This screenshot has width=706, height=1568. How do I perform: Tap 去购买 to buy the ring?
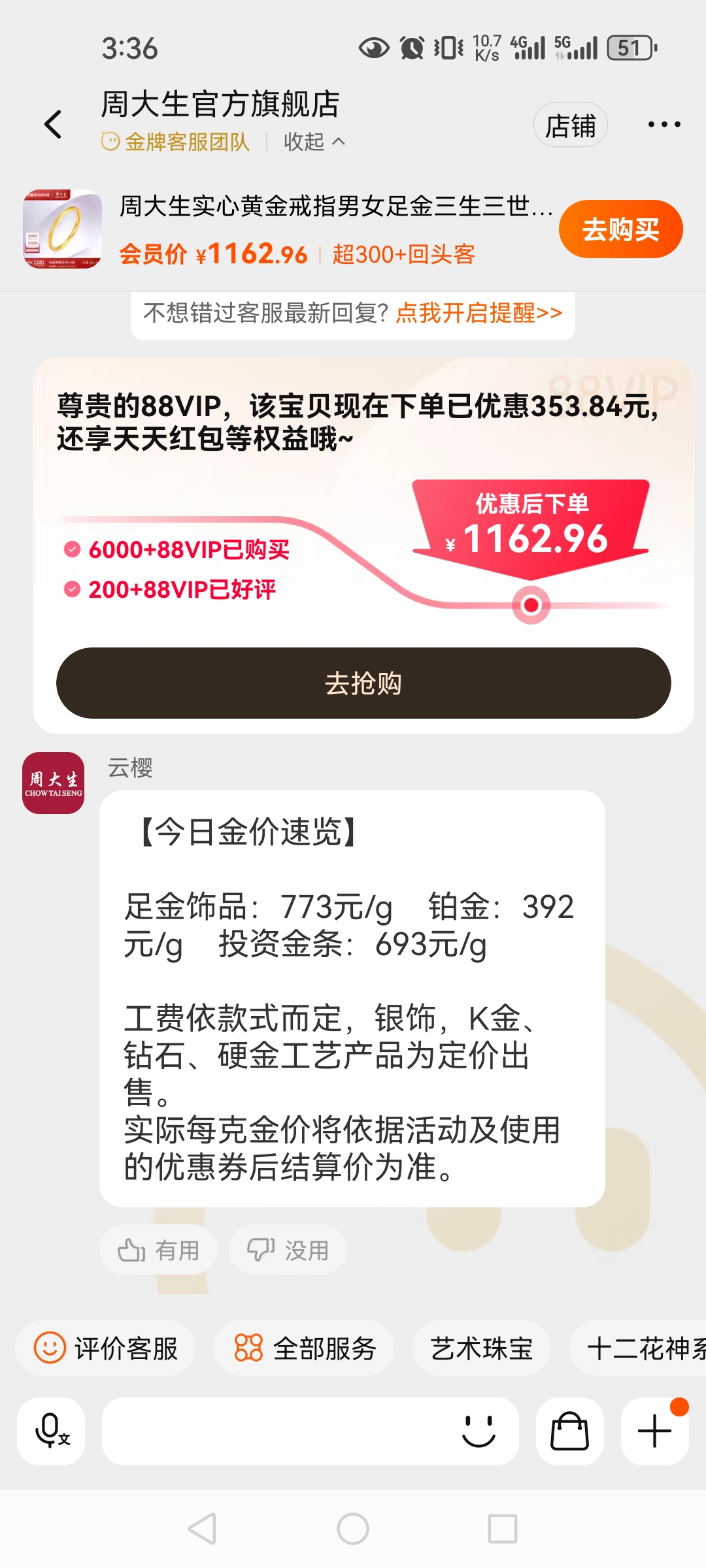pos(620,229)
